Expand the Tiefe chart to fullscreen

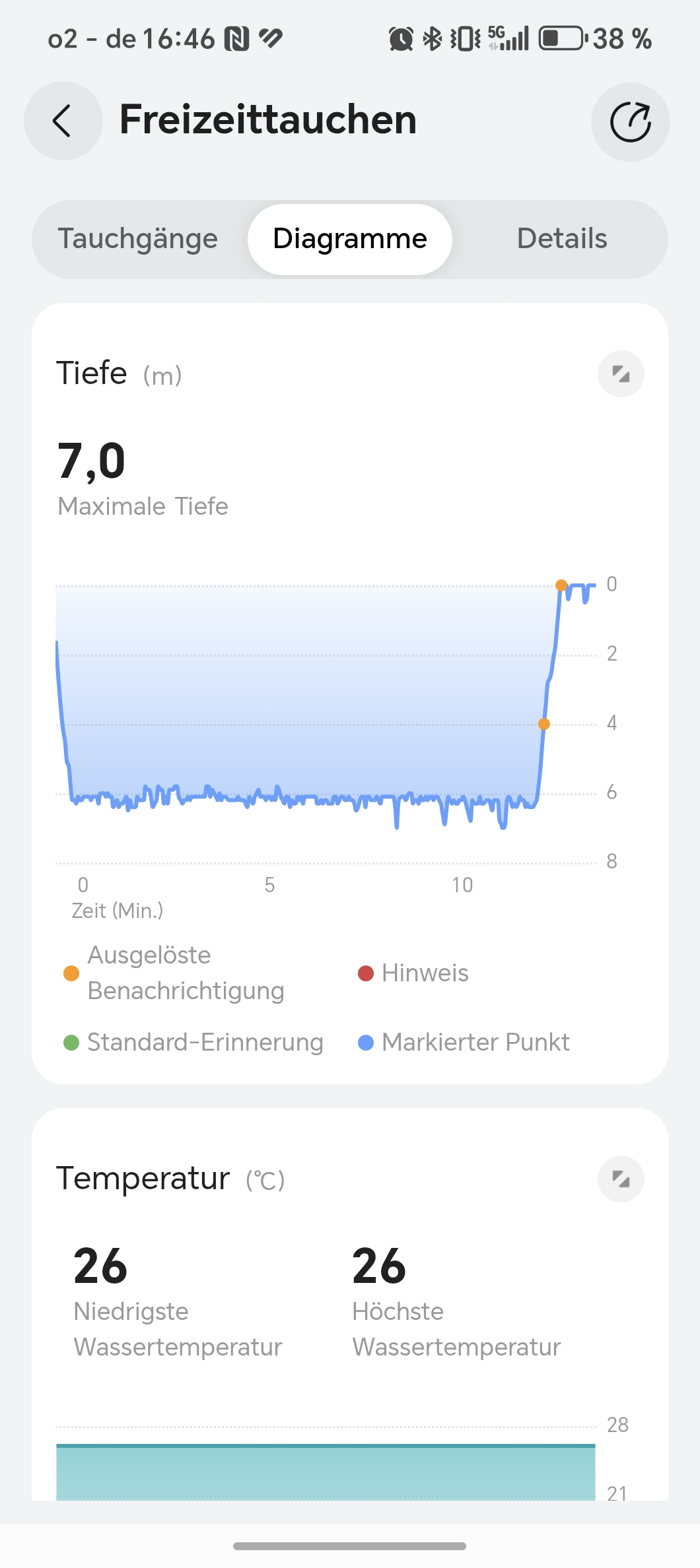click(620, 374)
